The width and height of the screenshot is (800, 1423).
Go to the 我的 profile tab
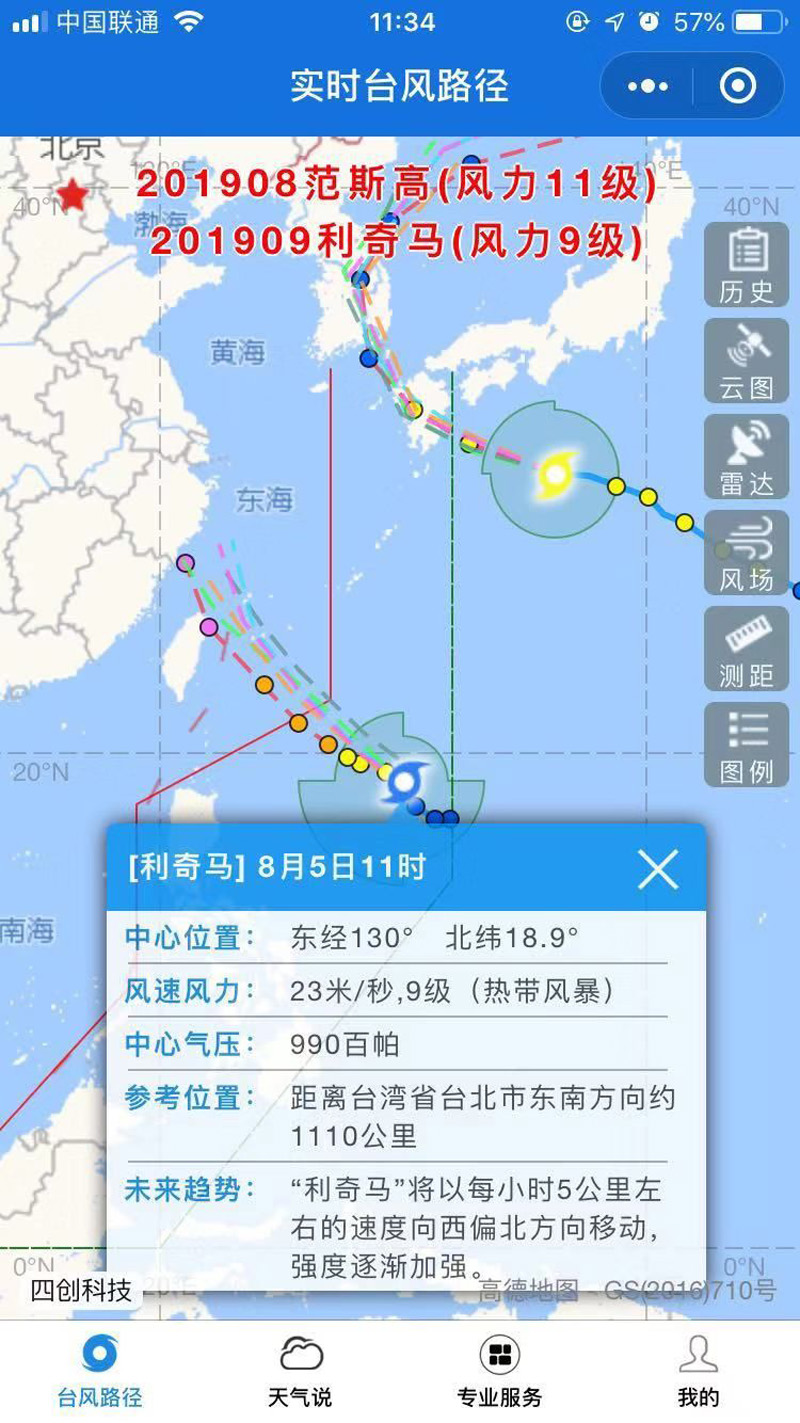(698, 1370)
